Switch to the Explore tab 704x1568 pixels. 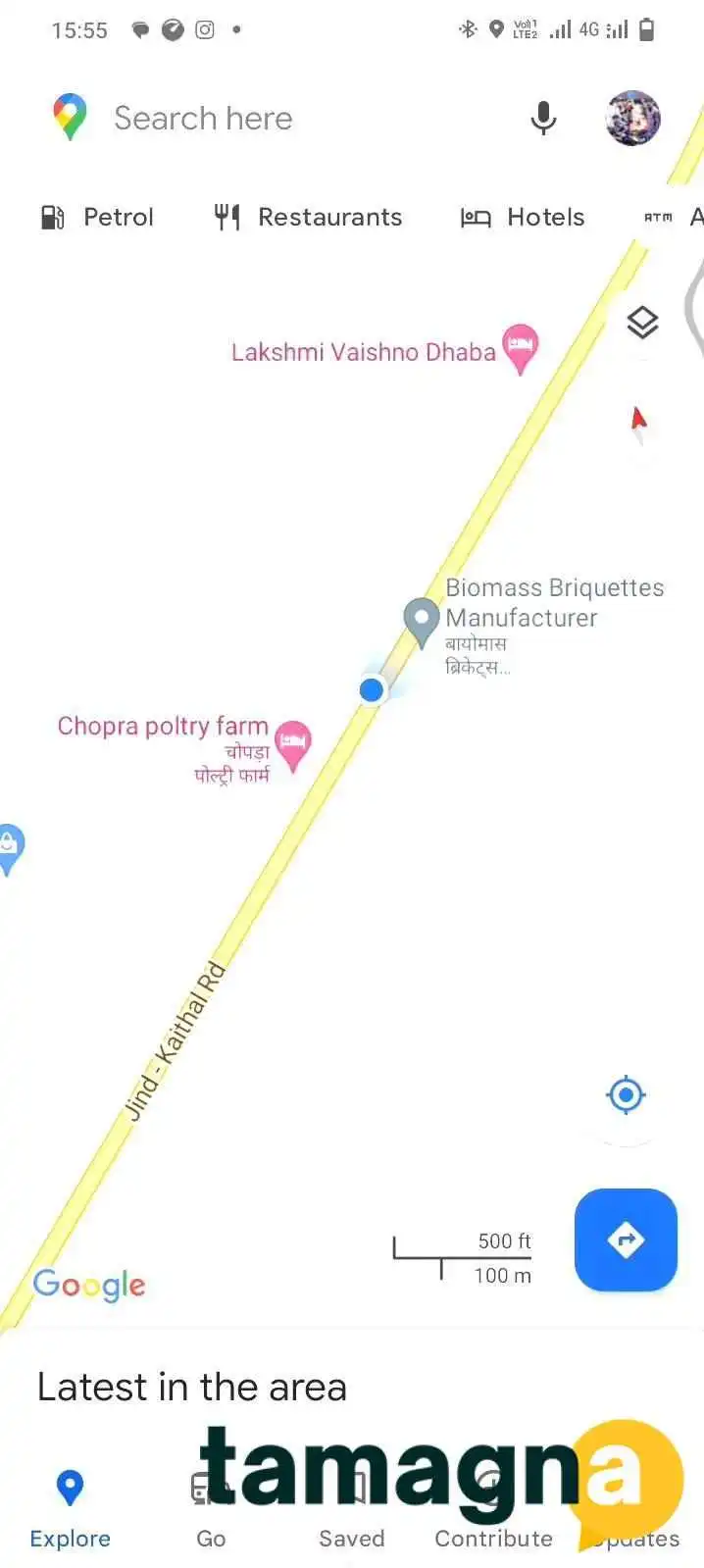point(70,1509)
